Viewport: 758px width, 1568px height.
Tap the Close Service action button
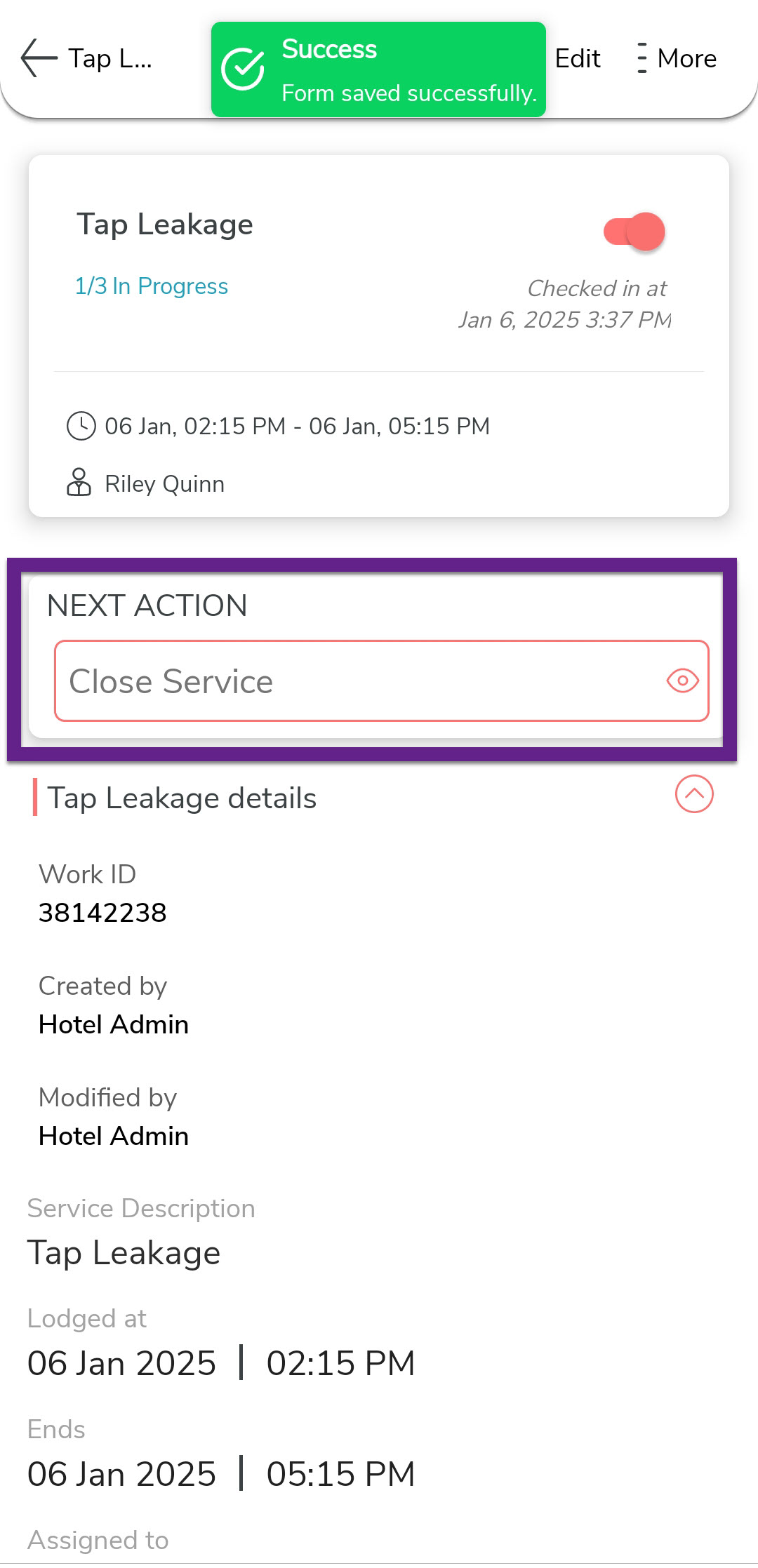pos(351,681)
